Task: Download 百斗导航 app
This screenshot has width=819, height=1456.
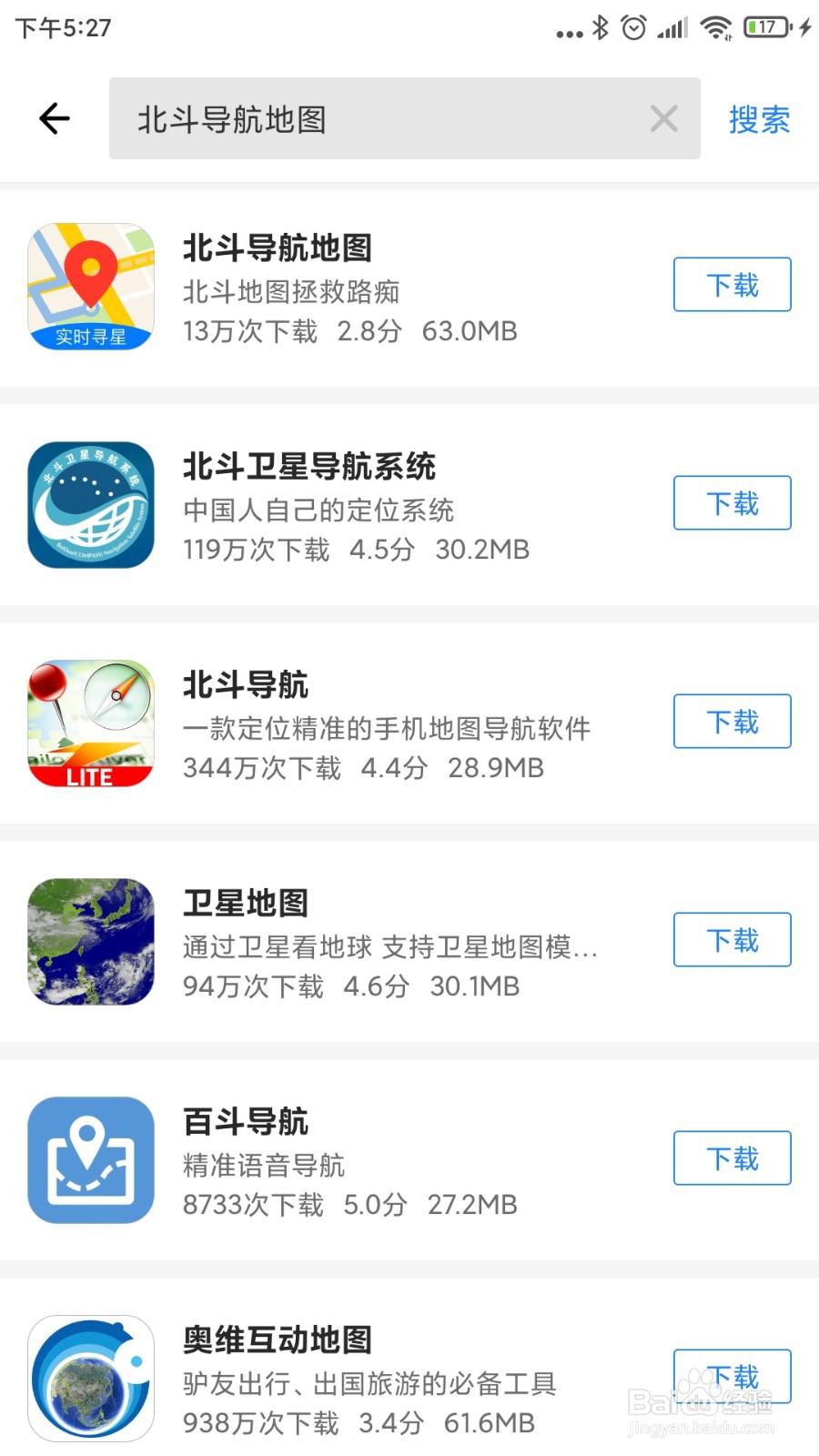Action: pyautogui.click(x=732, y=1158)
